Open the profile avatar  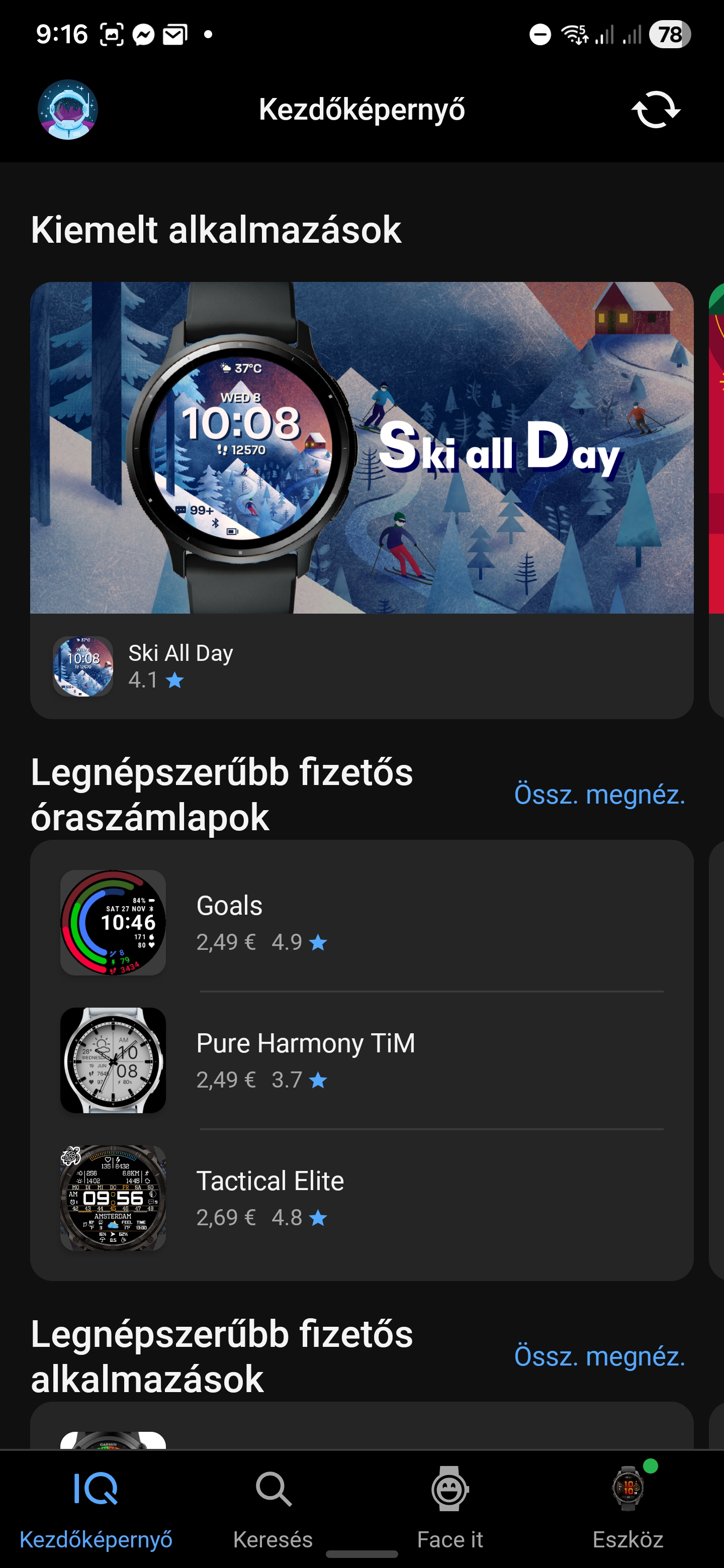[67, 110]
